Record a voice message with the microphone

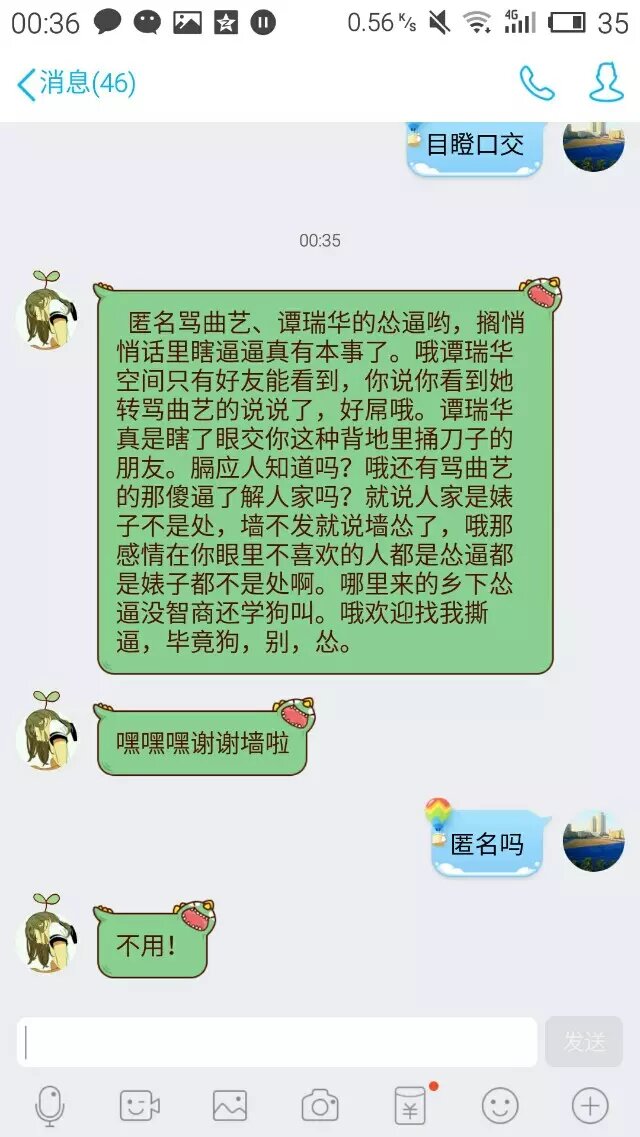point(50,1105)
